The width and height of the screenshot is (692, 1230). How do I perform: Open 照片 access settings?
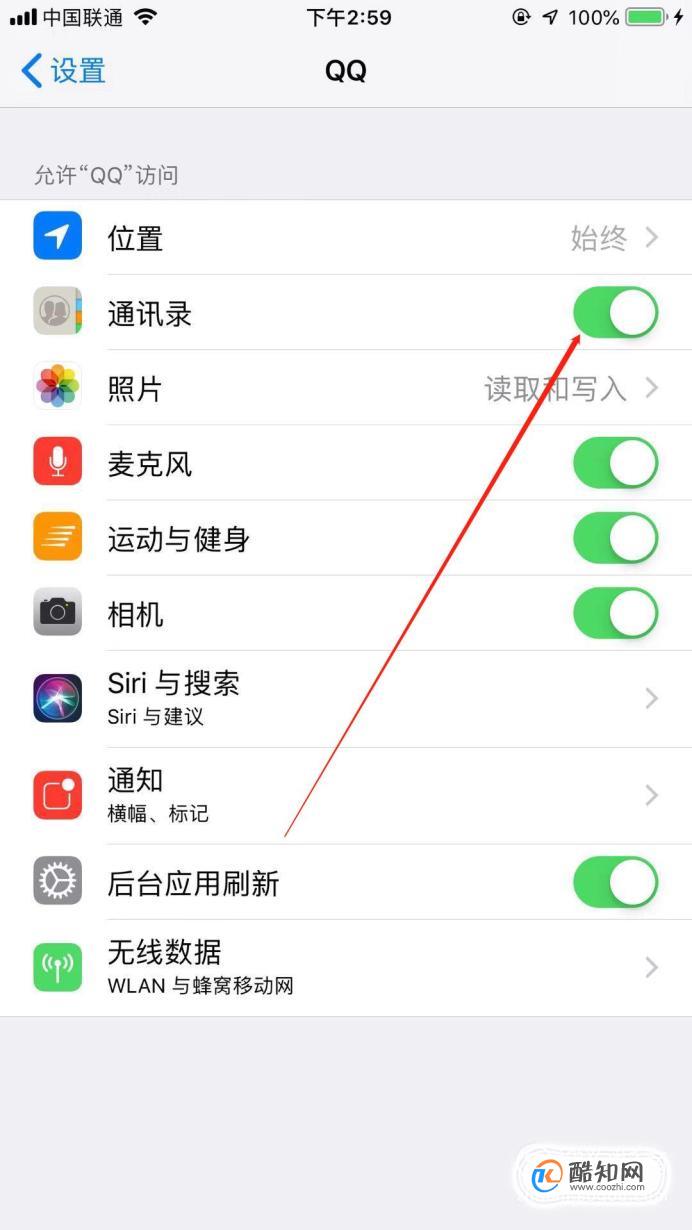pos(346,388)
